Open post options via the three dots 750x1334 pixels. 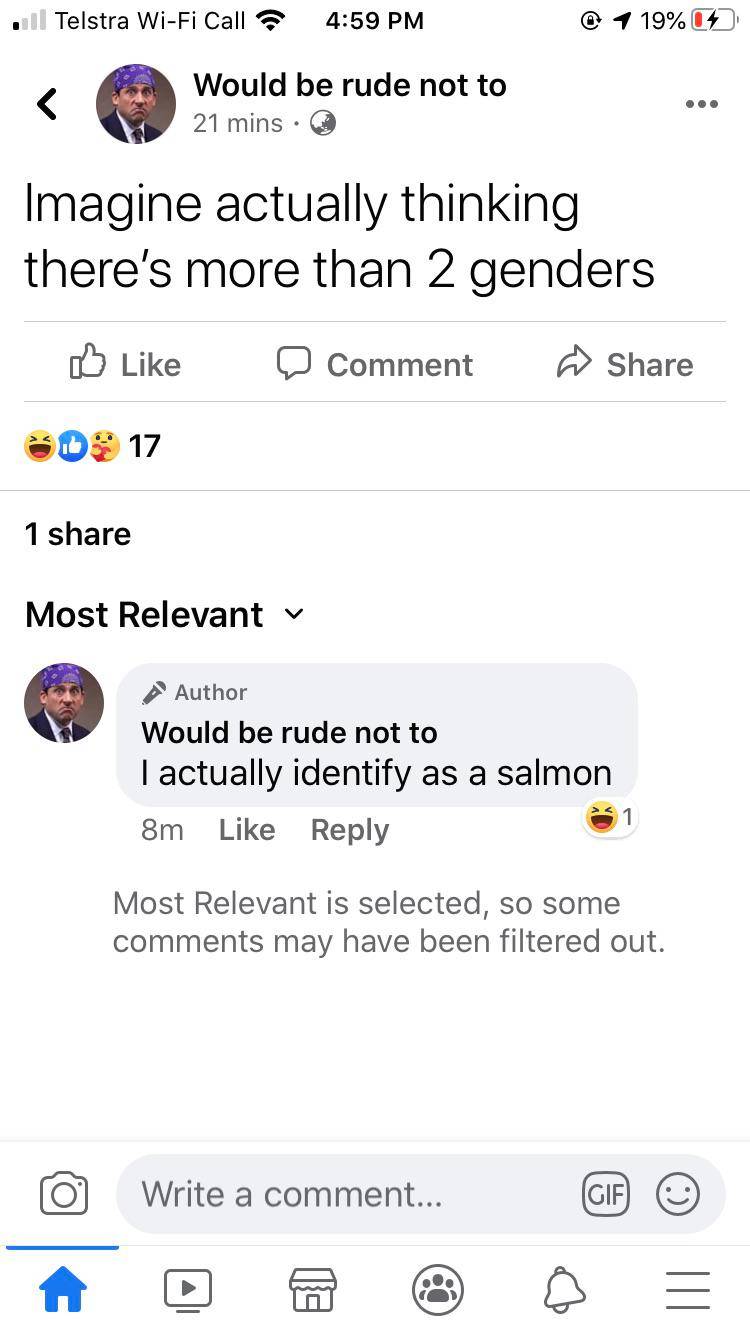(x=702, y=103)
